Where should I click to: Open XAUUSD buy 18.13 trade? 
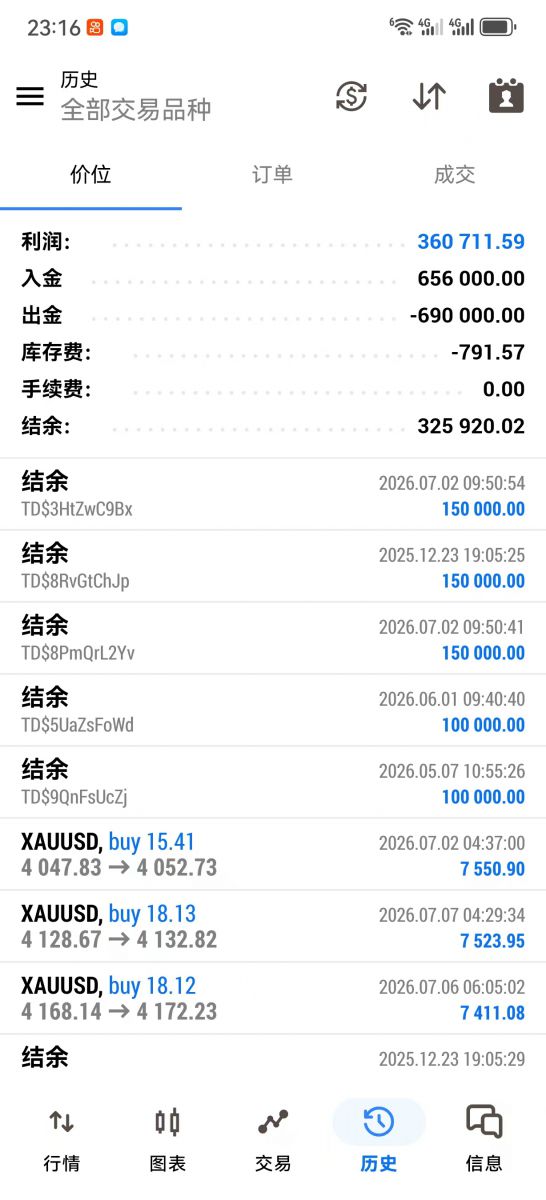coord(273,926)
